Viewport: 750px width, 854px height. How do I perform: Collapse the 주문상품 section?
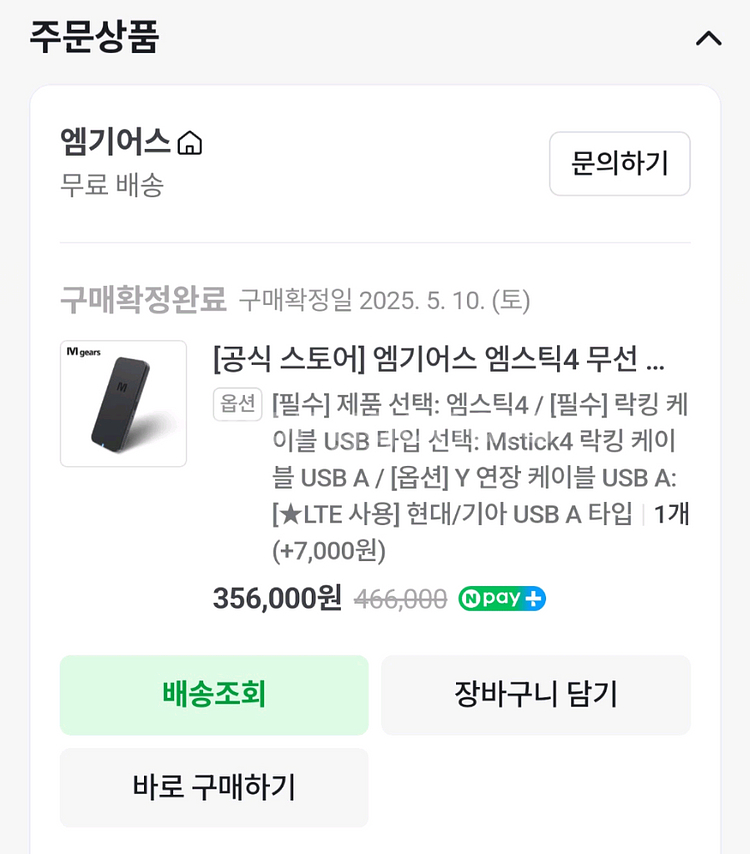(x=708, y=39)
